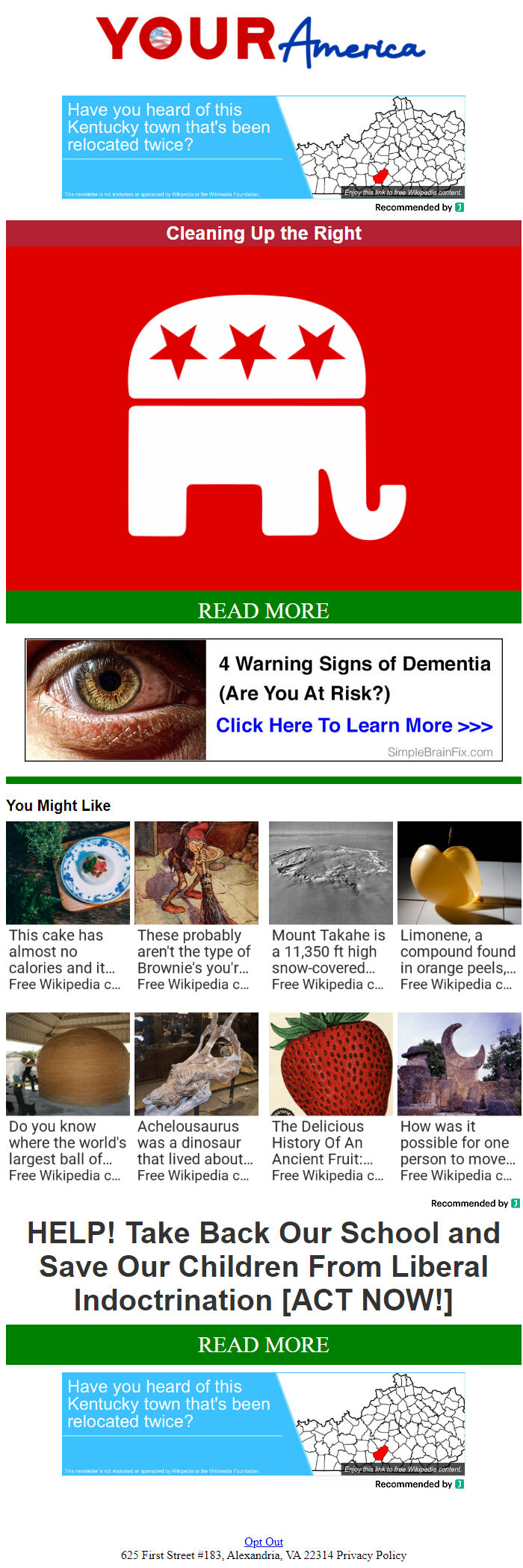Open the Mount Takahe card
523x1568 pixels.
click(330, 906)
